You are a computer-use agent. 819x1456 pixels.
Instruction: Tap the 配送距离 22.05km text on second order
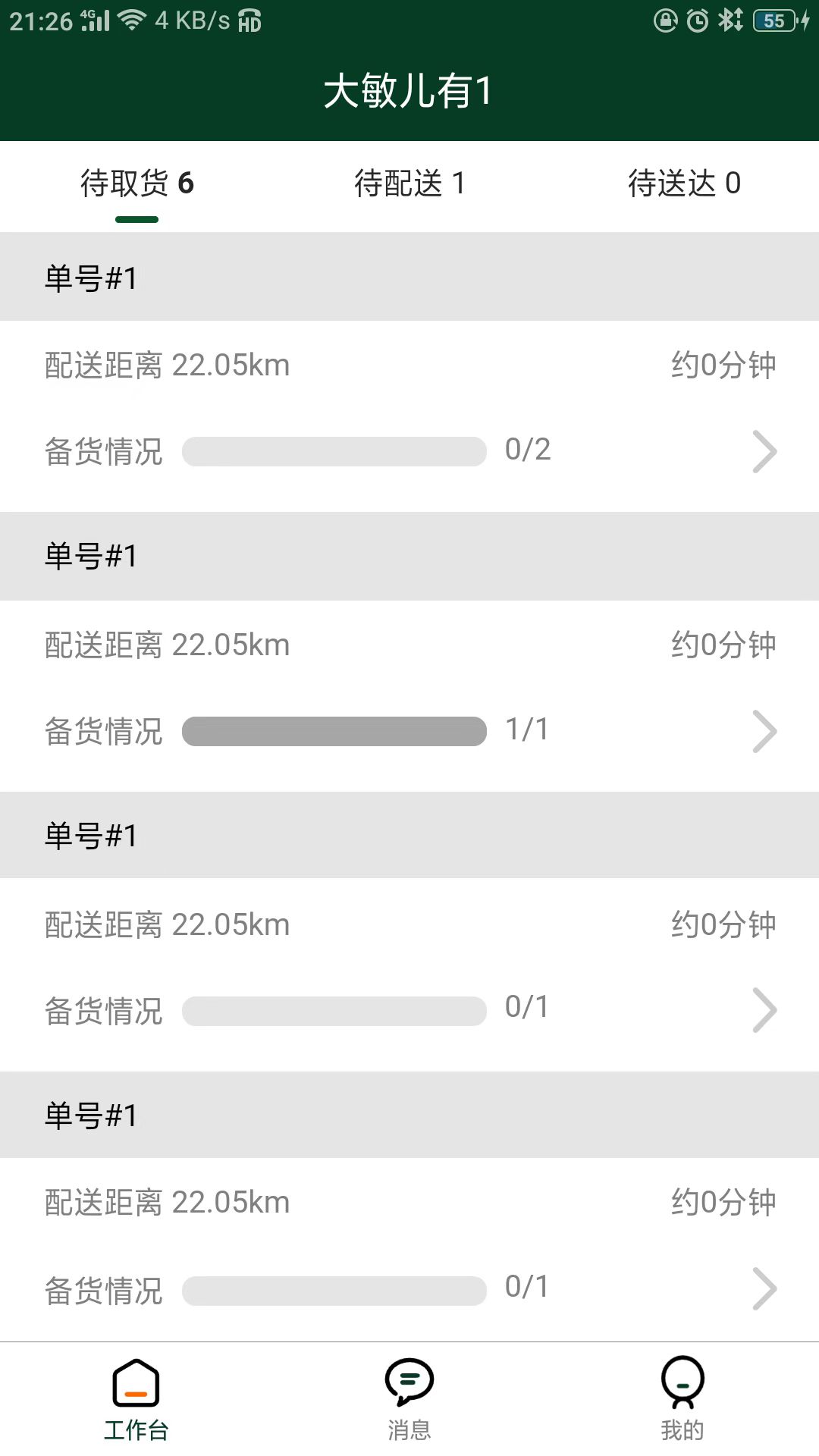point(166,644)
